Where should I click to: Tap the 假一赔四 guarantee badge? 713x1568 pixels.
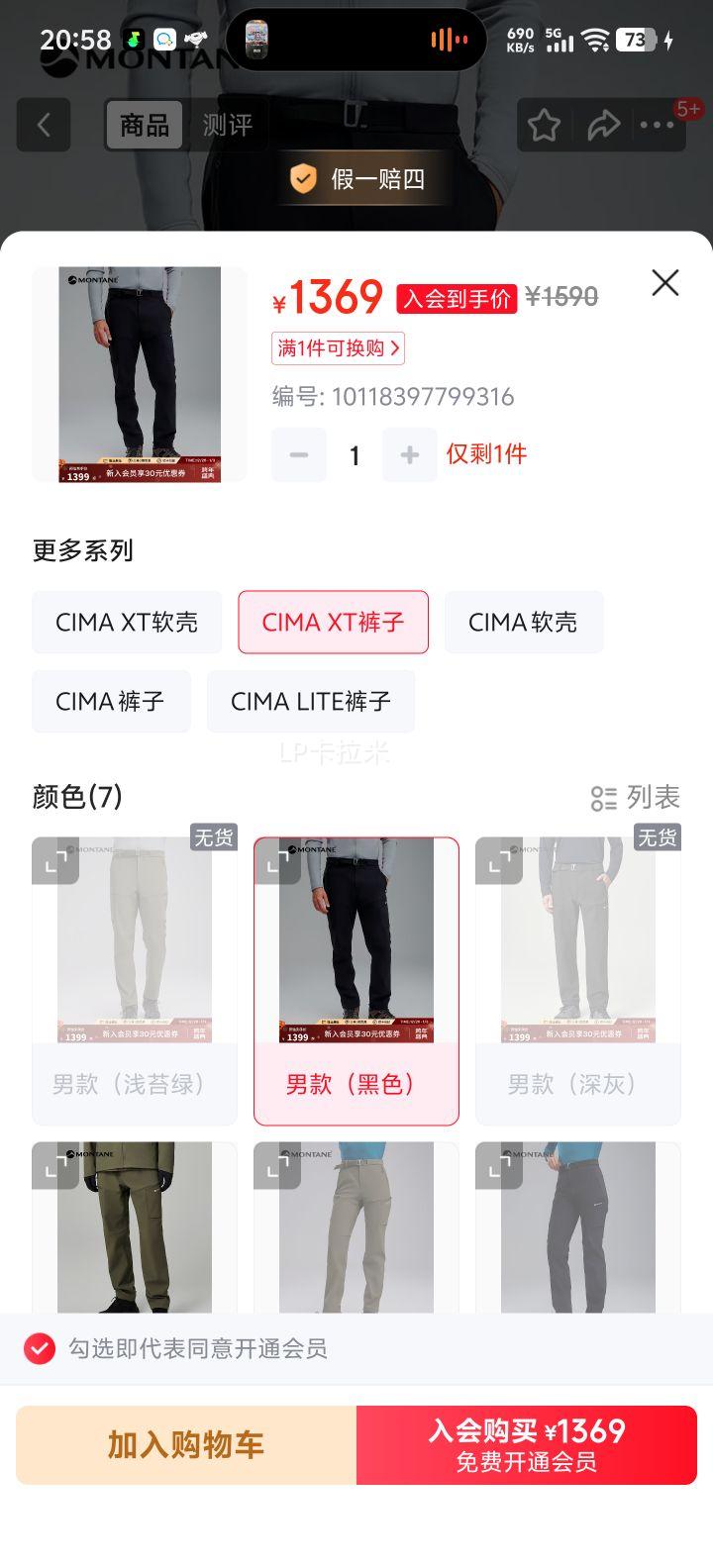click(364, 179)
